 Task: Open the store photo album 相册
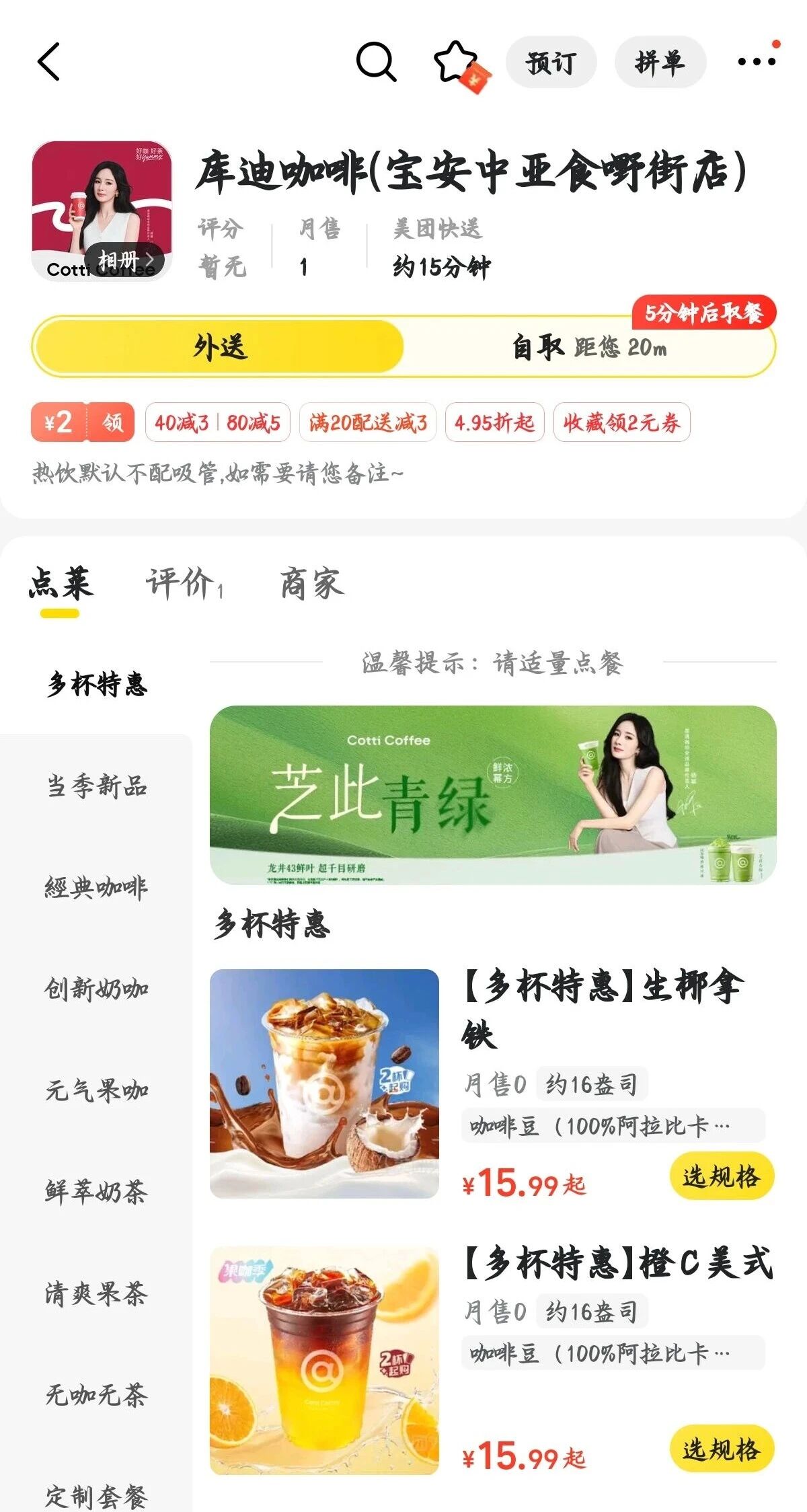click(x=124, y=260)
